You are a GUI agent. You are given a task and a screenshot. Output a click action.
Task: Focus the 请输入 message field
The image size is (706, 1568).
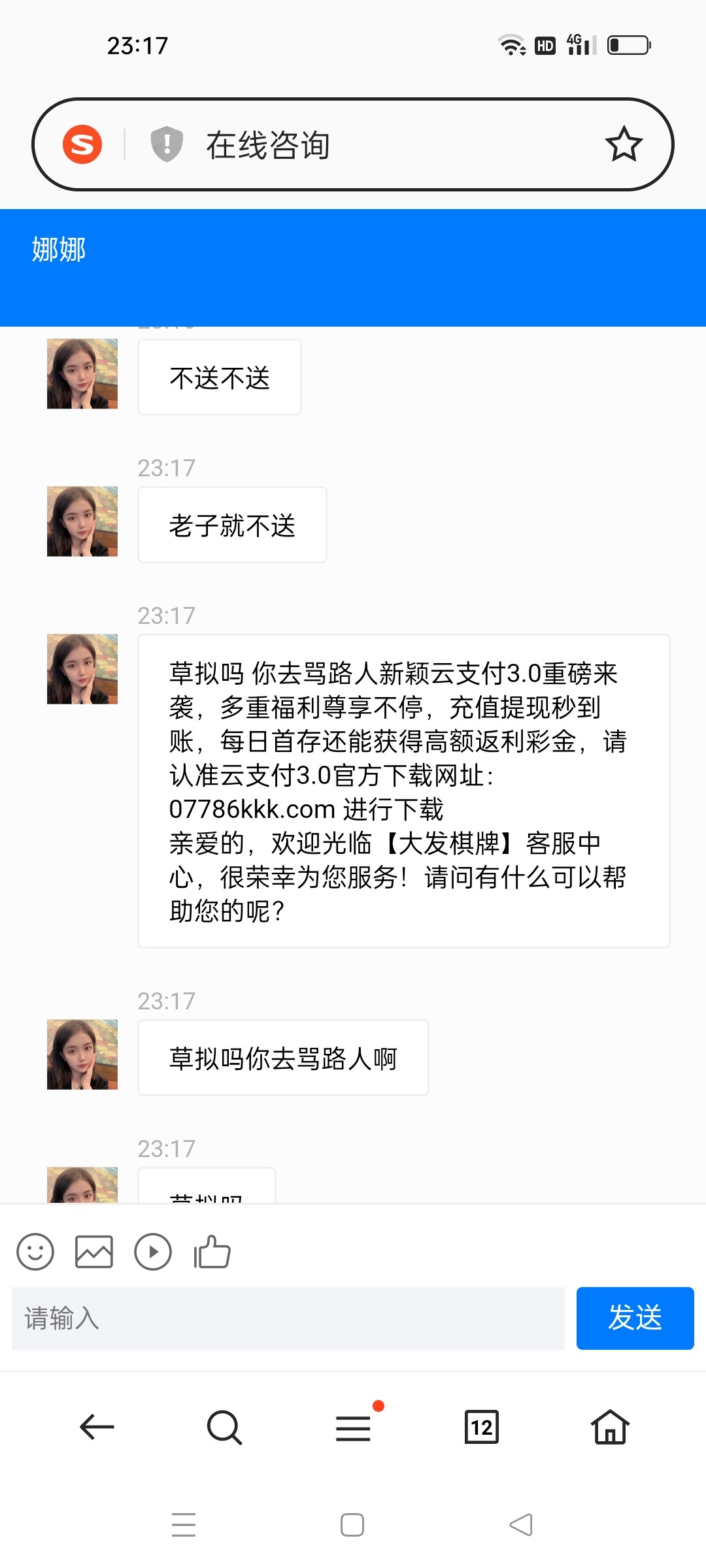coord(288,1318)
